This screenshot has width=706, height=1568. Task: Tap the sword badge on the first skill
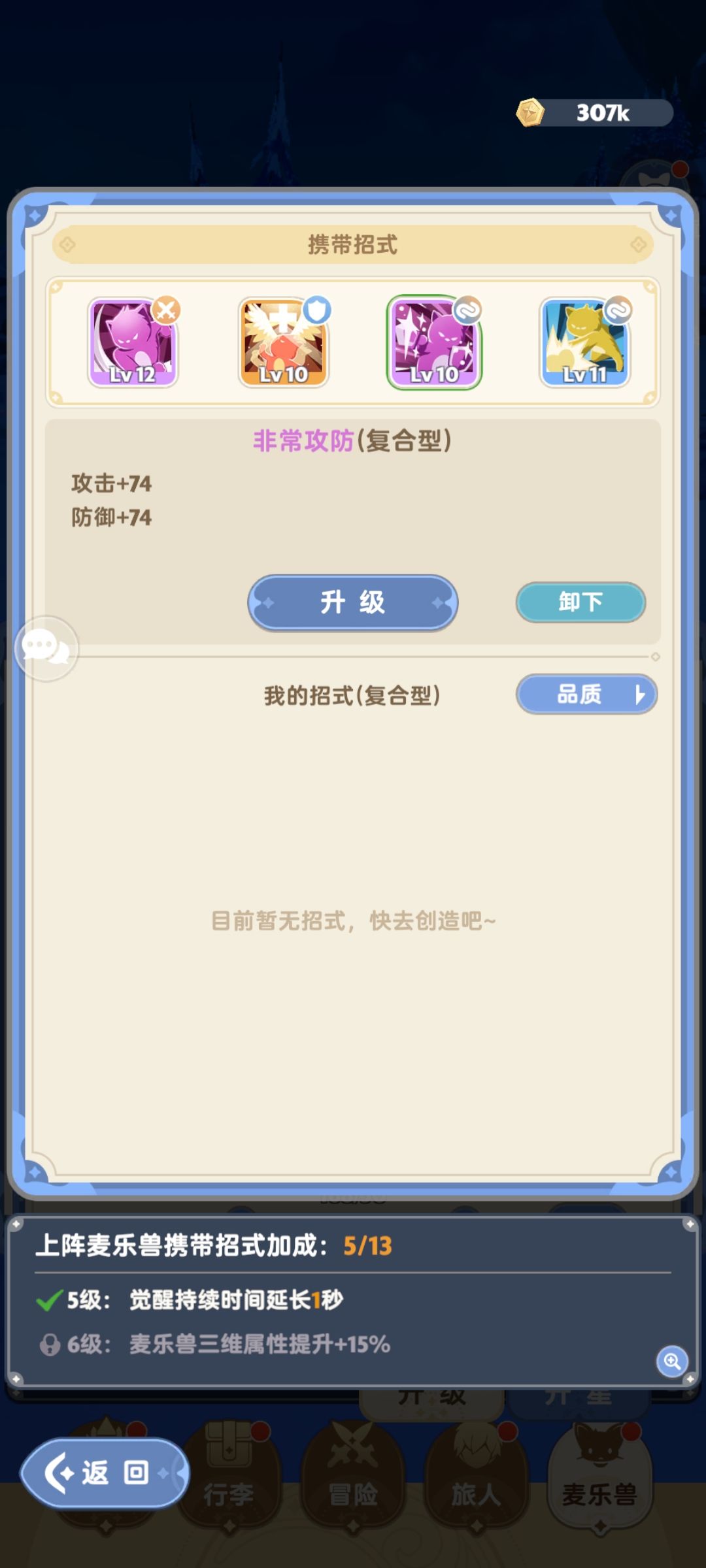pos(169,308)
